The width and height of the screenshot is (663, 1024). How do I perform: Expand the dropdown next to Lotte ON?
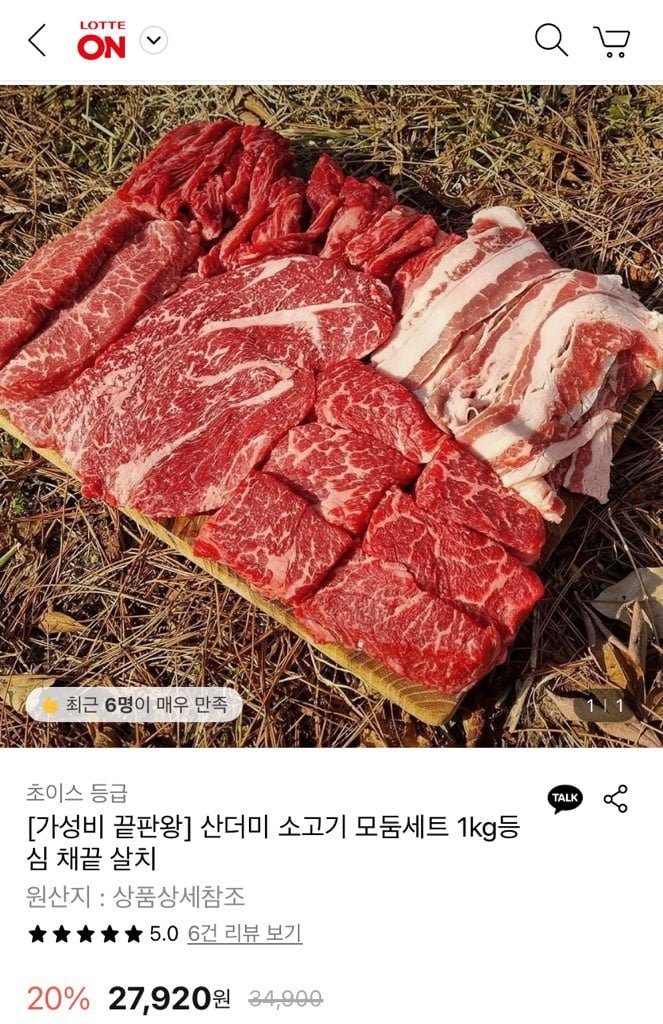153,41
